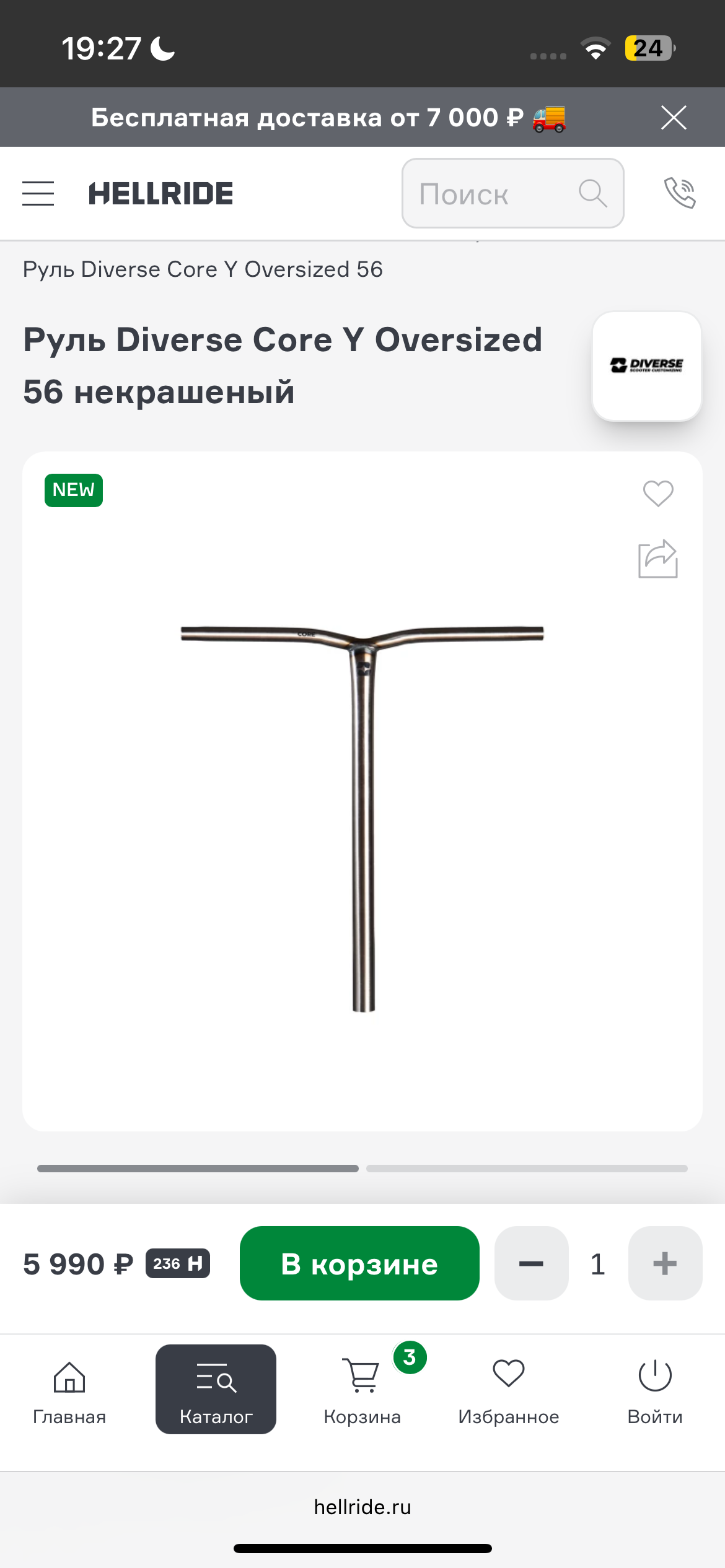725x1568 pixels.
Task: Tap the hellride.ru address bar
Action: pos(362,1507)
